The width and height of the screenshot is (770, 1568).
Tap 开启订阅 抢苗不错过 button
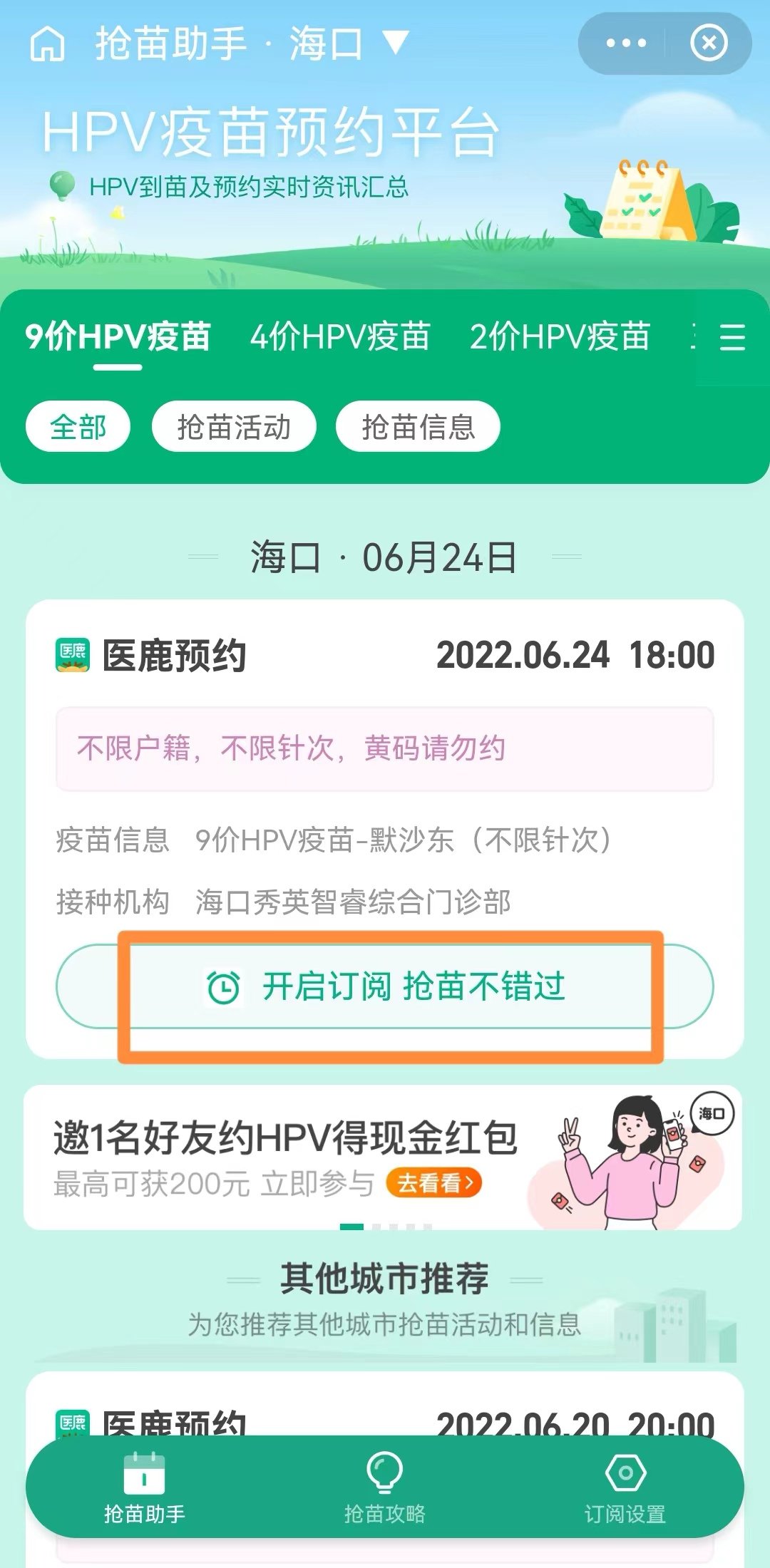tap(385, 986)
